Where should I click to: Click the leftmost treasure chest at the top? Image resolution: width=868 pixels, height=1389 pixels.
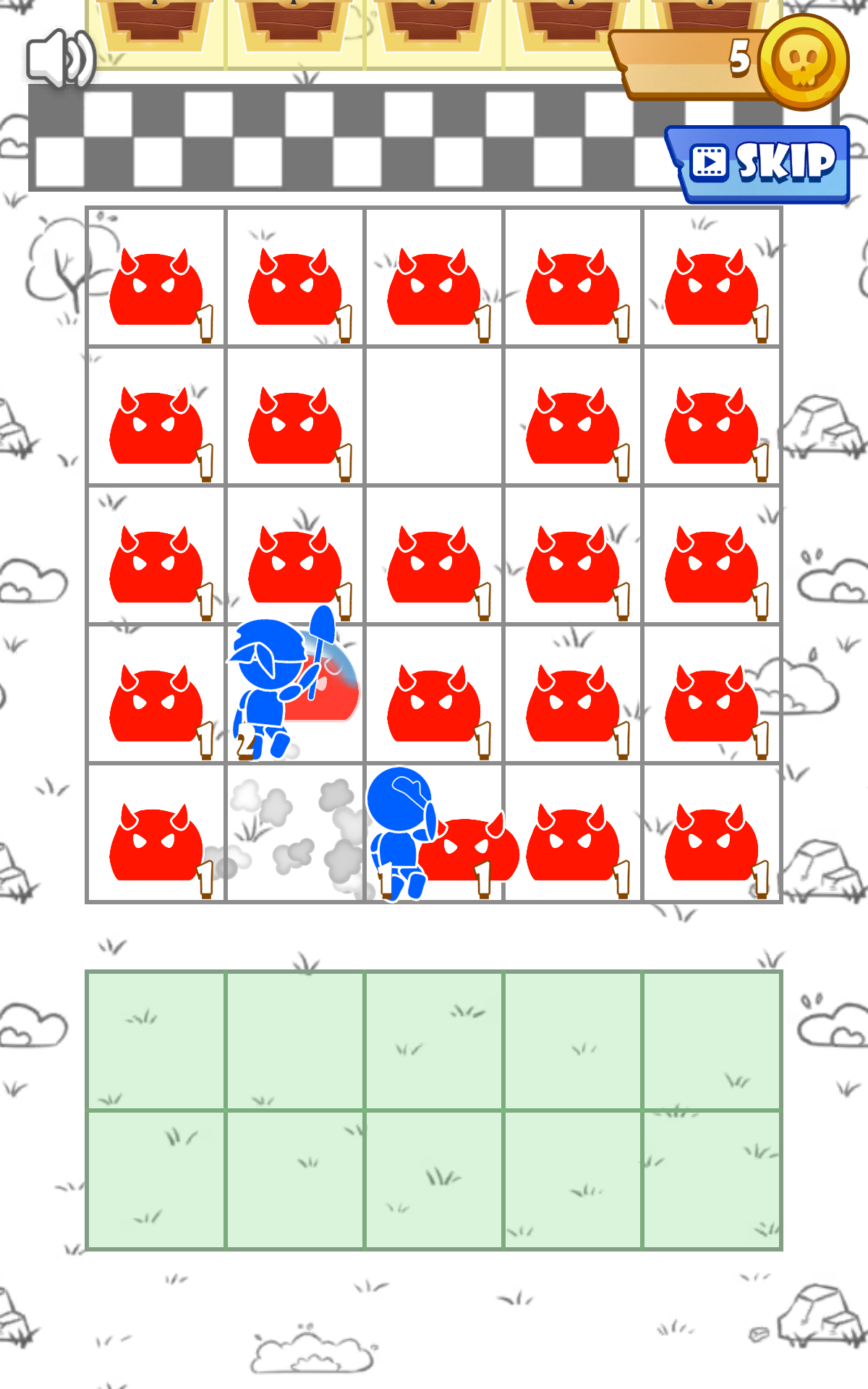(156, 22)
